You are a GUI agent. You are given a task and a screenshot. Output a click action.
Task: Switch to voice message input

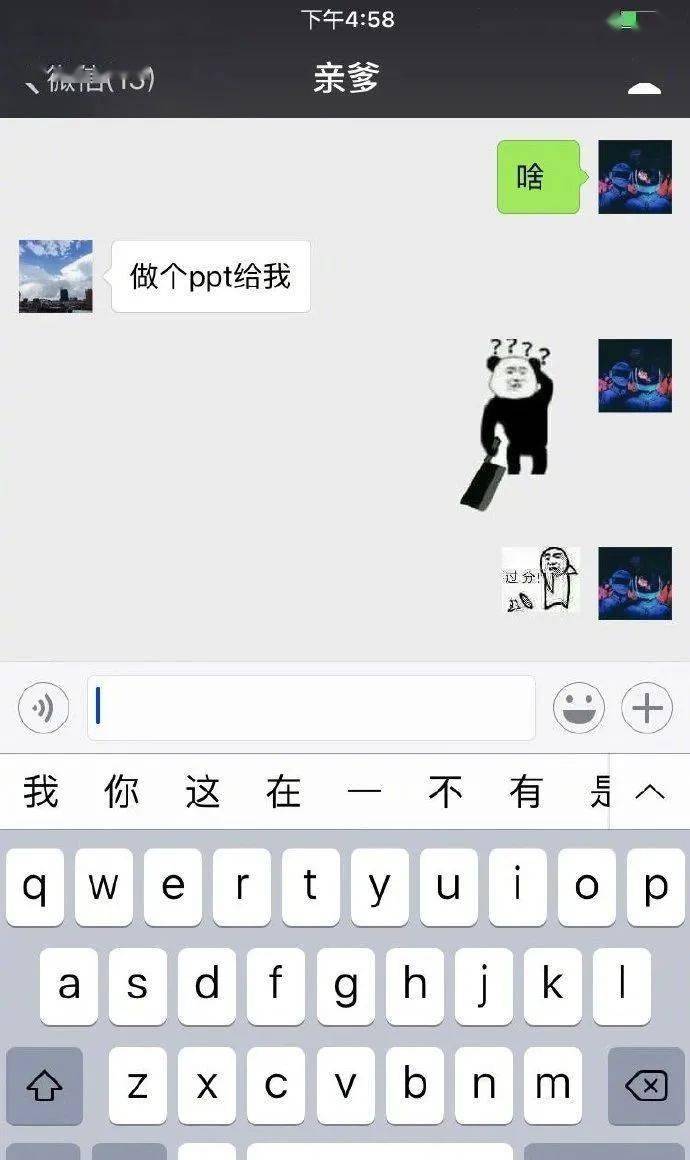click(43, 709)
